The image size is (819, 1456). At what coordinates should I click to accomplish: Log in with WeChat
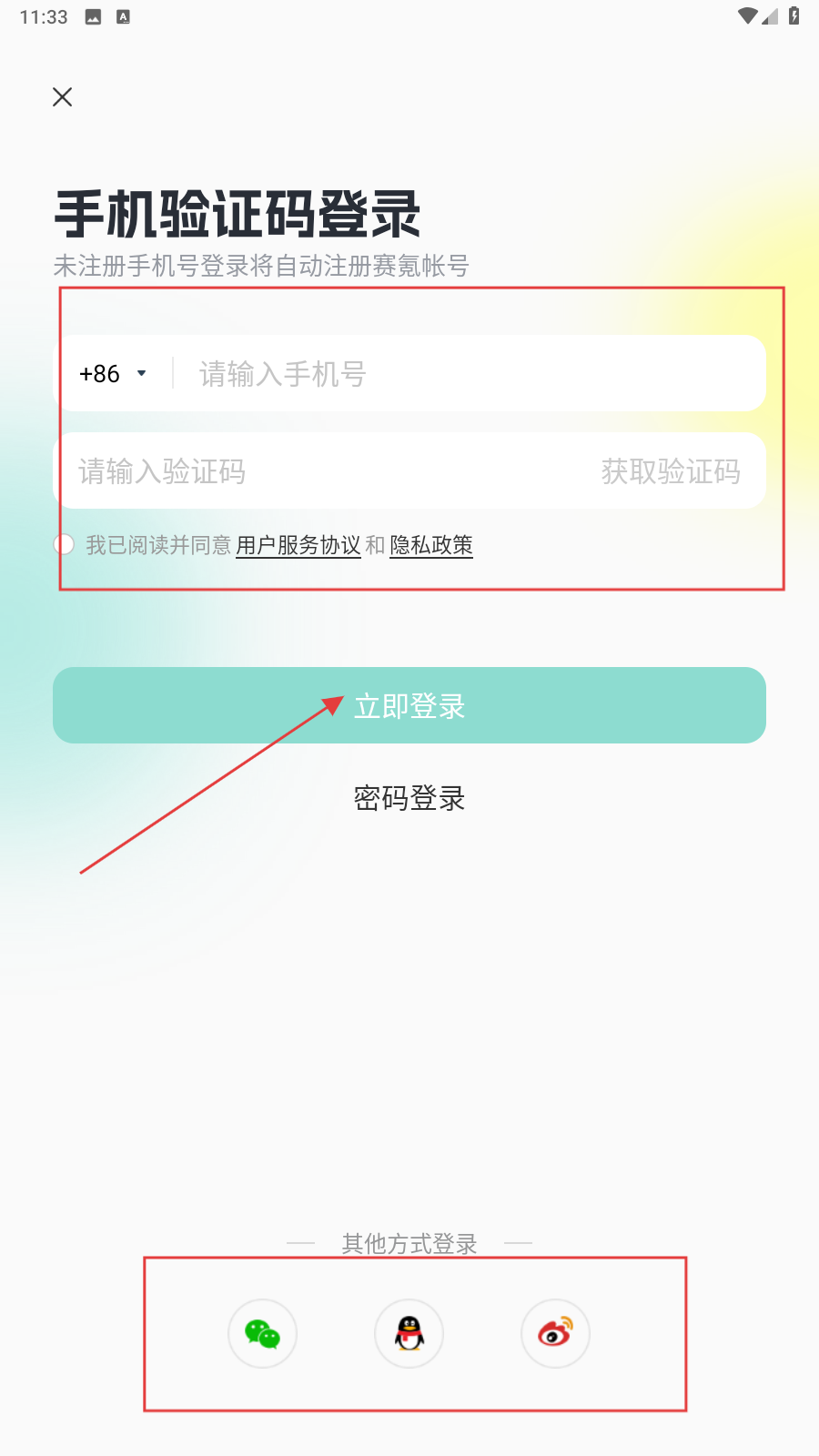click(x=262, y=1333)
